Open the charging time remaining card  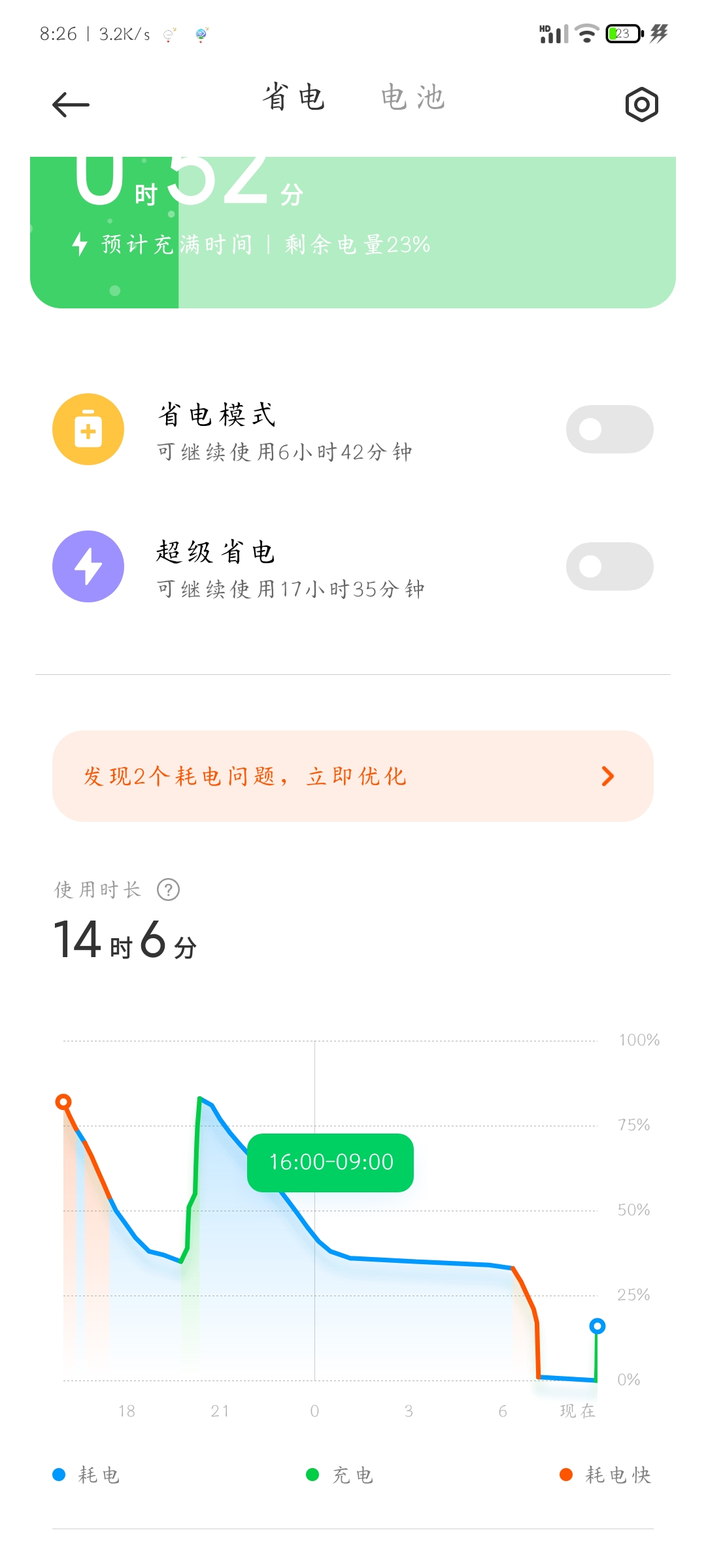(353, 232)
